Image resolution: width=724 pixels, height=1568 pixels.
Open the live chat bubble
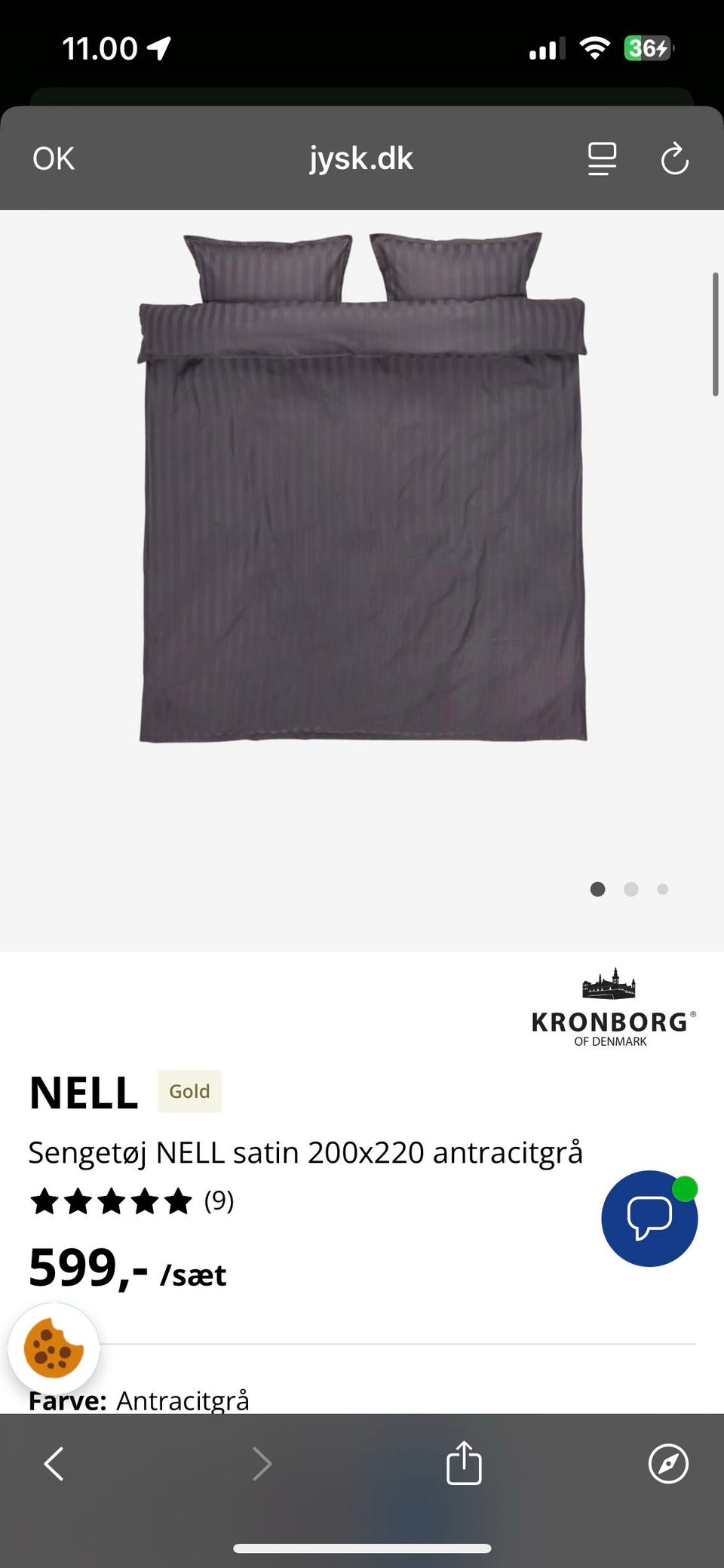point(649,1218)
